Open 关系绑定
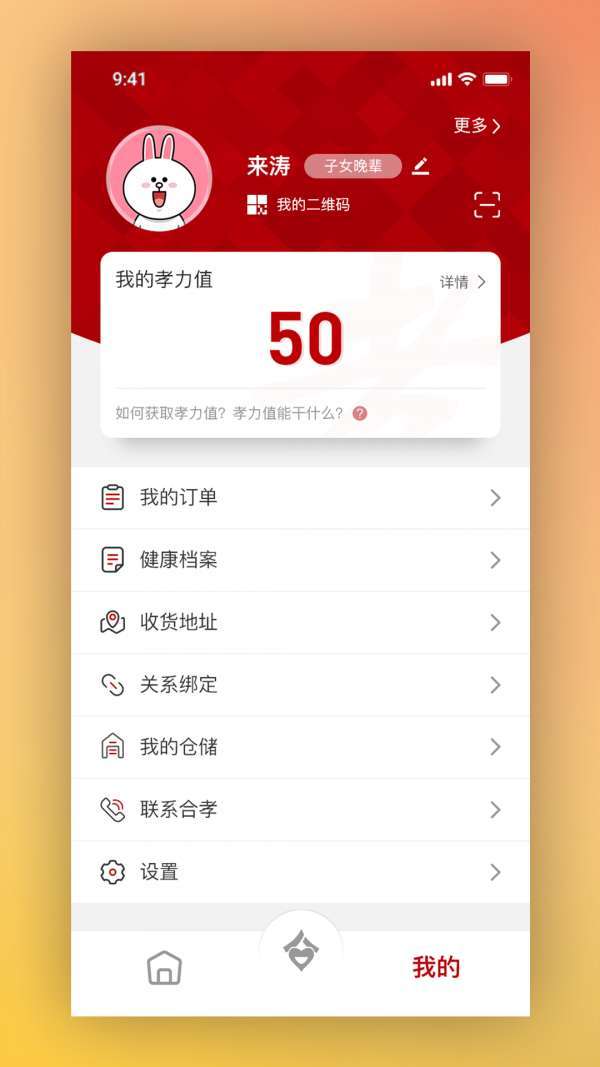 coord(300,685)
